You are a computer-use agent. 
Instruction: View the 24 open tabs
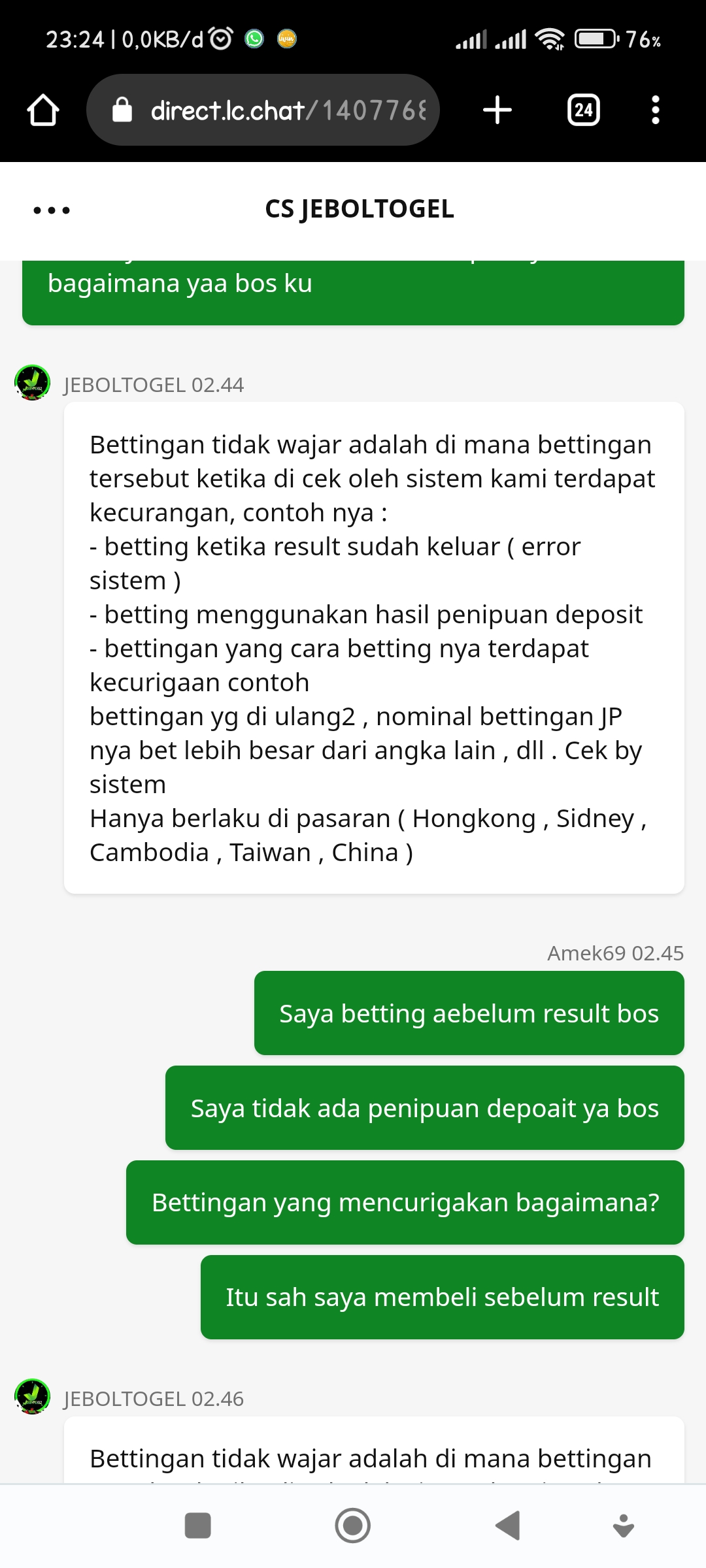(x=583, y=110)
